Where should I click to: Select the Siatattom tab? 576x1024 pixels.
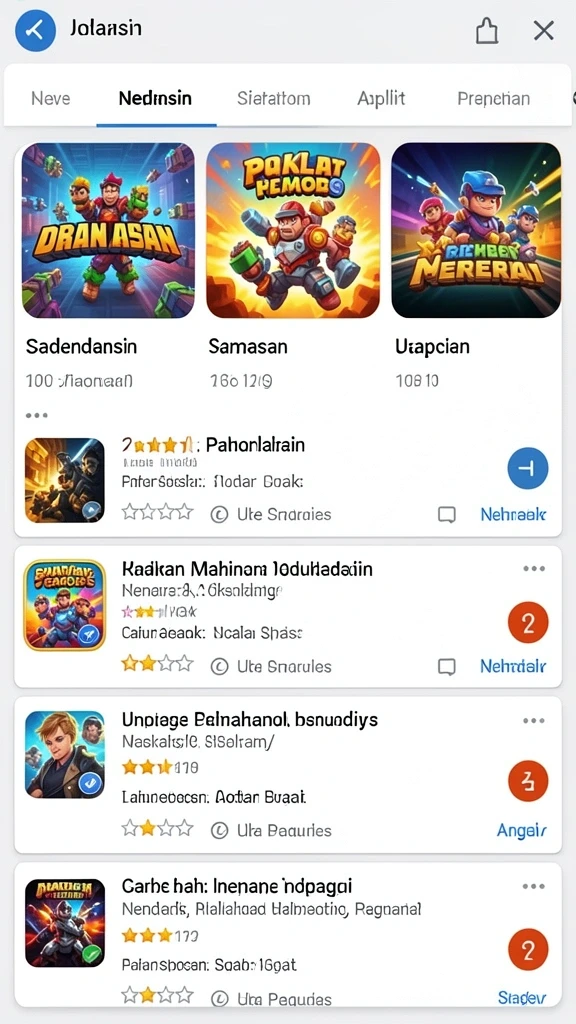[x=274, y=99]
